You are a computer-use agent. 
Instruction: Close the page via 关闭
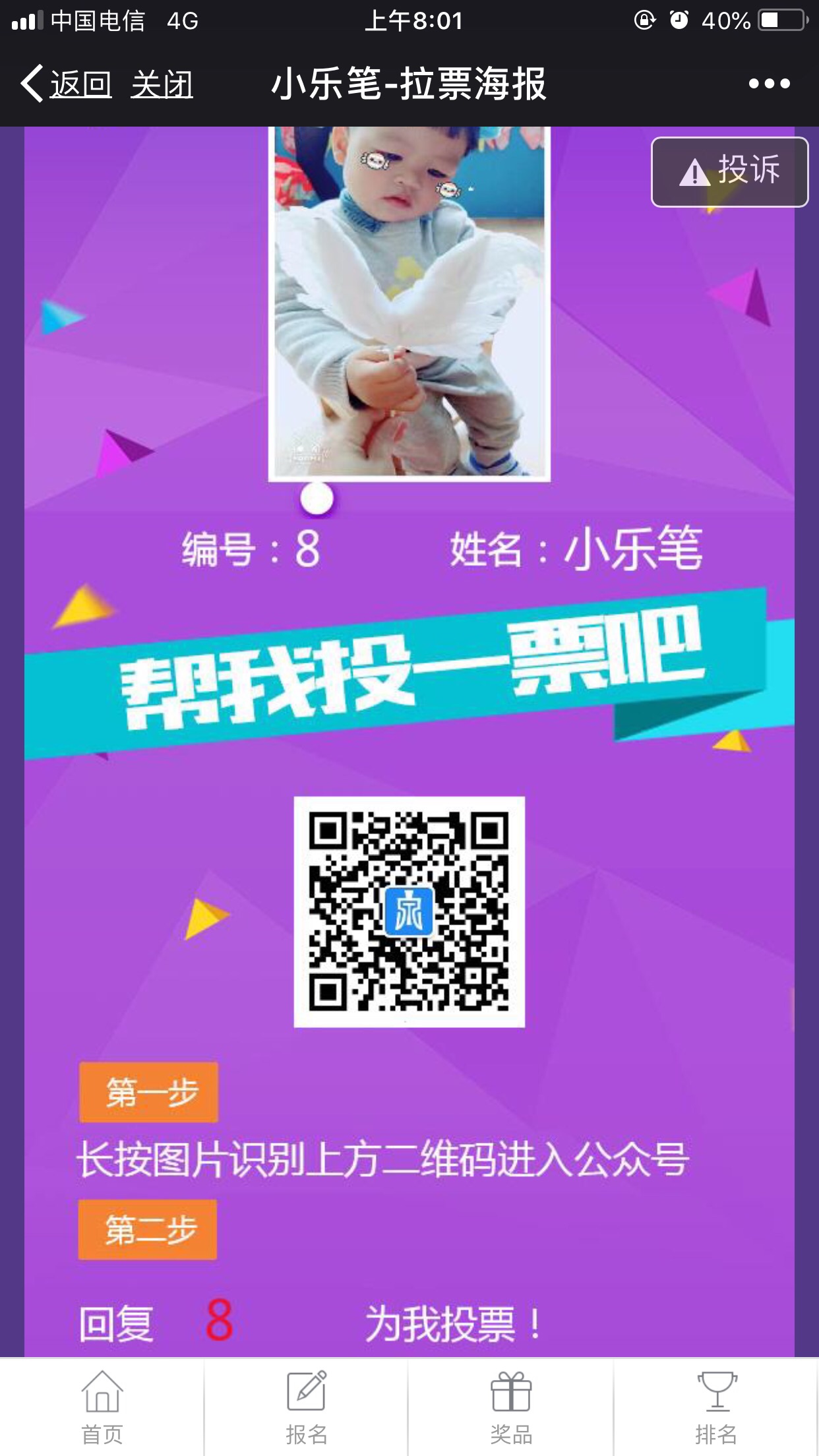point(162,84)
